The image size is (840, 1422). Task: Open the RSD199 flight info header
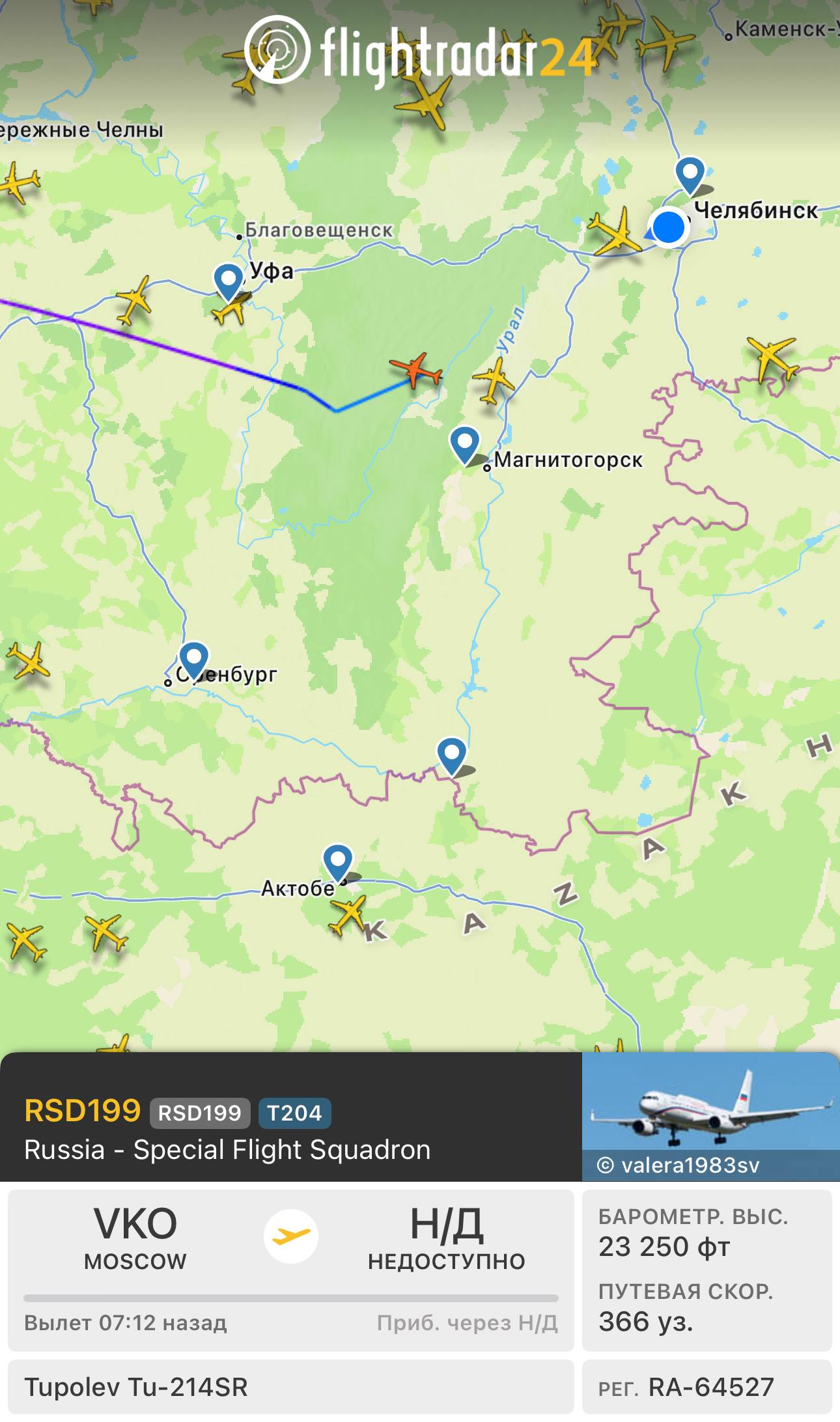tap(291, 1116)
